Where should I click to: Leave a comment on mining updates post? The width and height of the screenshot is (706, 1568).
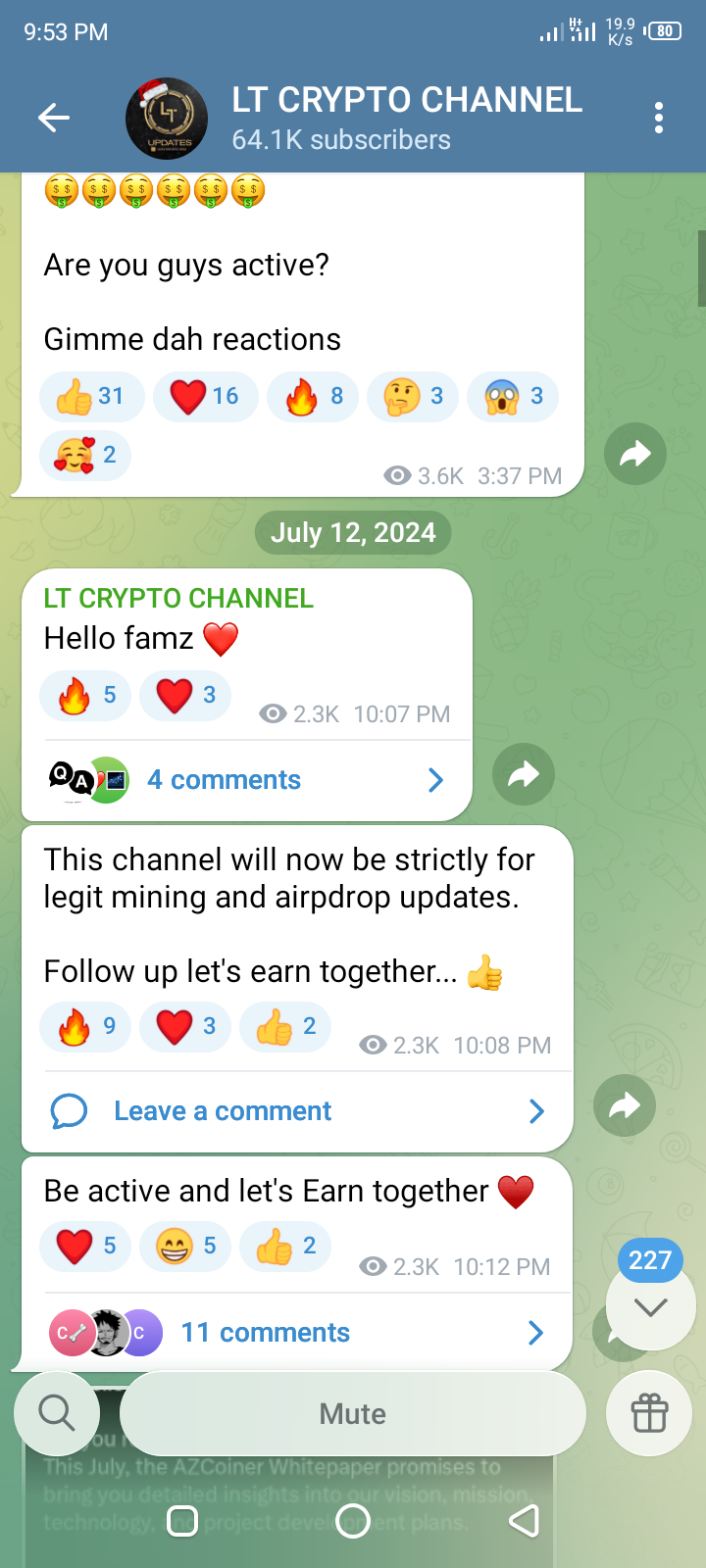[294, 1111]
